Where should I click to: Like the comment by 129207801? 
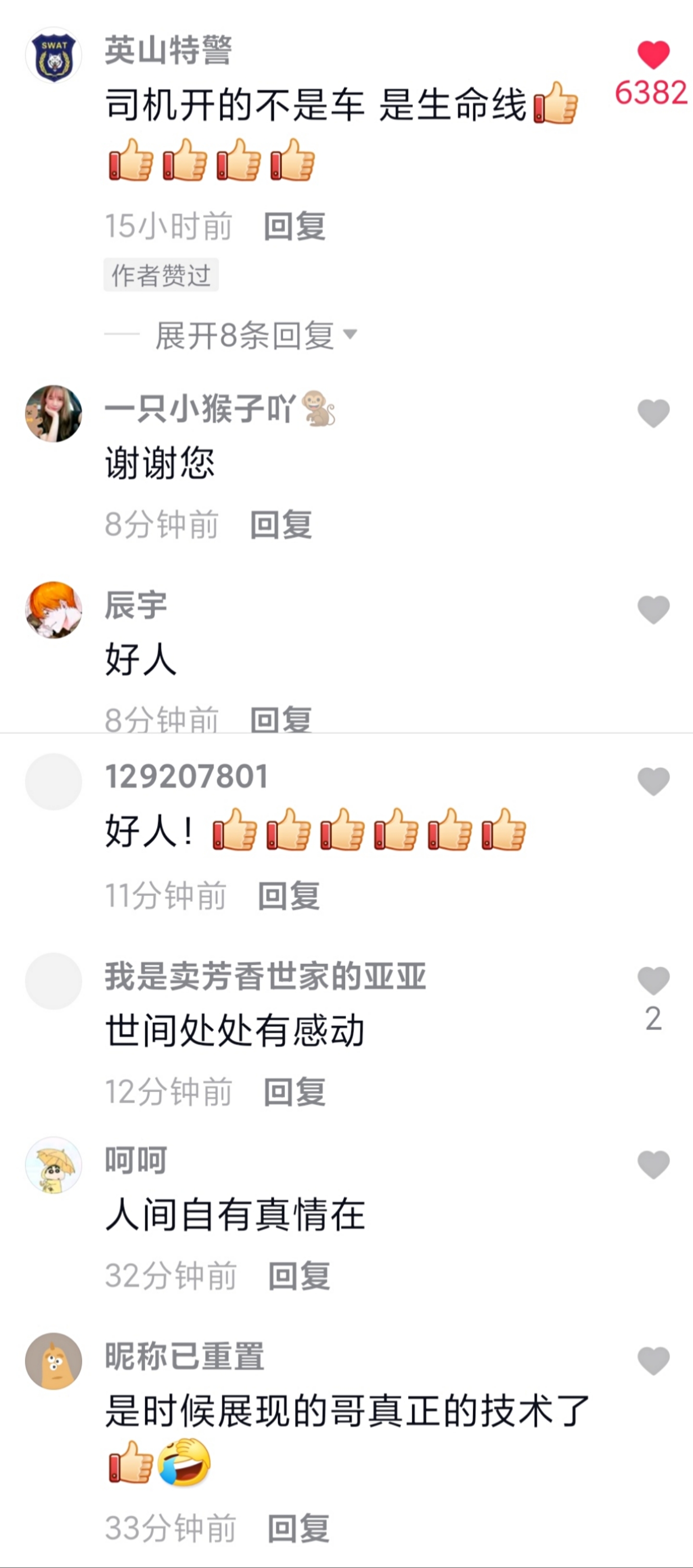[653, 782]
